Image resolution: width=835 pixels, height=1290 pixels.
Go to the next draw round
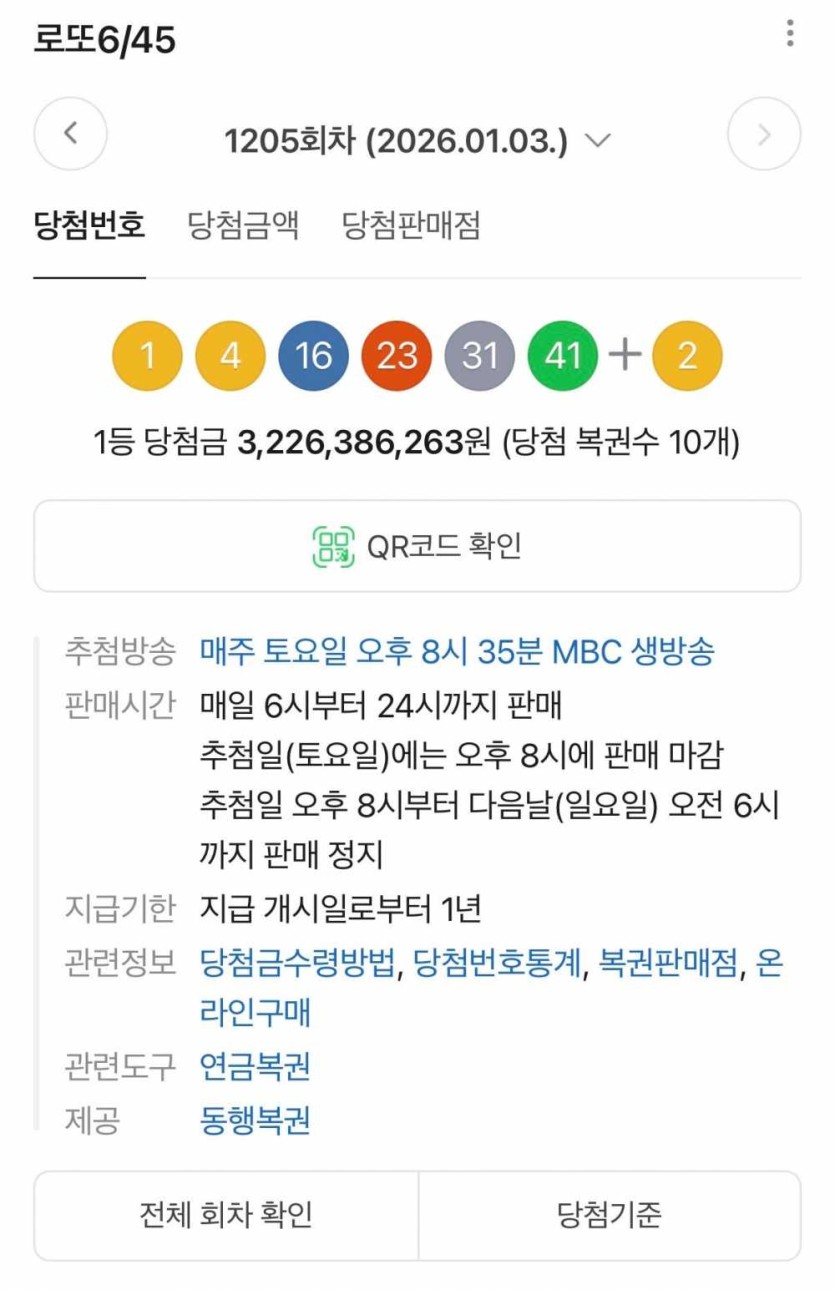pyautogui.click(x=763, y=134)
